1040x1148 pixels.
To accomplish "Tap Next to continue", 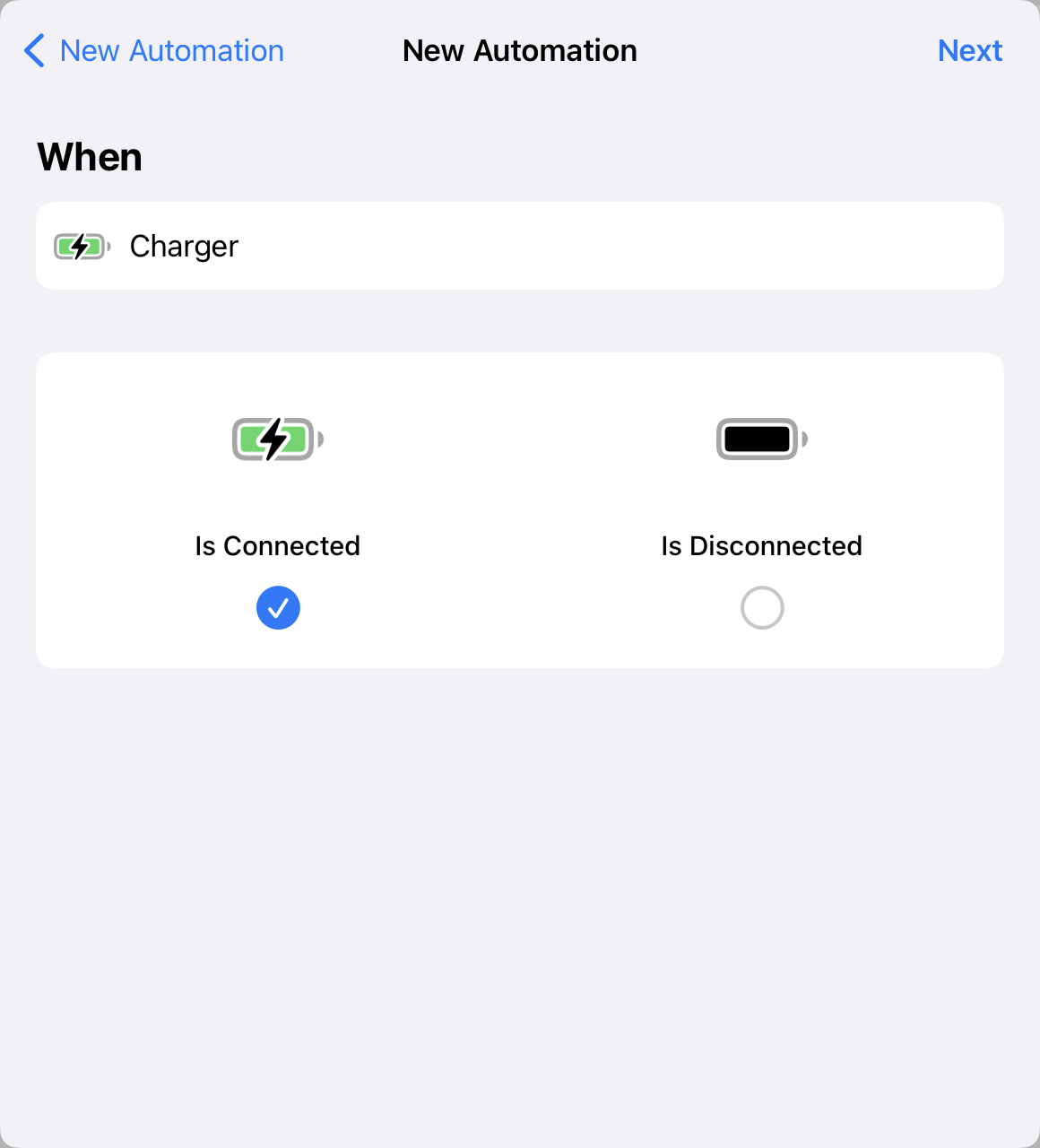I will click(x=970, y=50).
